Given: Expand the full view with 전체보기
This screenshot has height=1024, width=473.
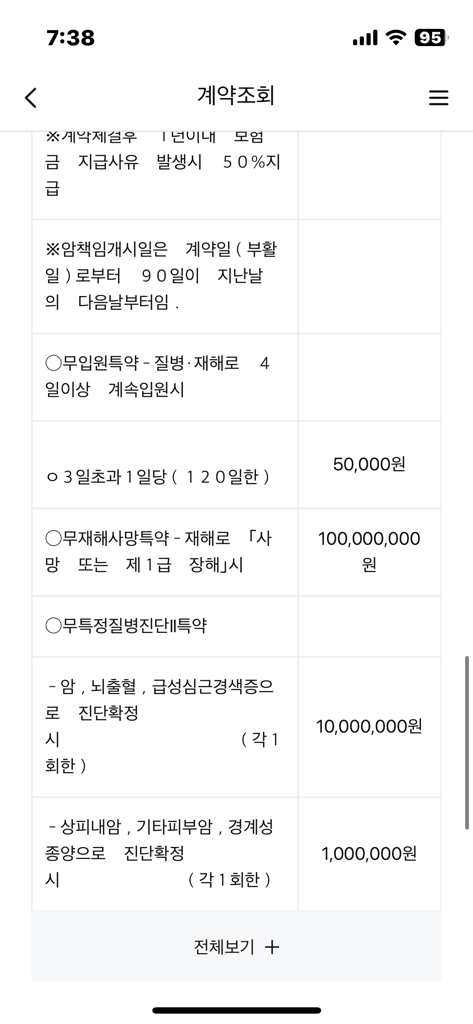Looking at the screenshot, I should (236, 946).
